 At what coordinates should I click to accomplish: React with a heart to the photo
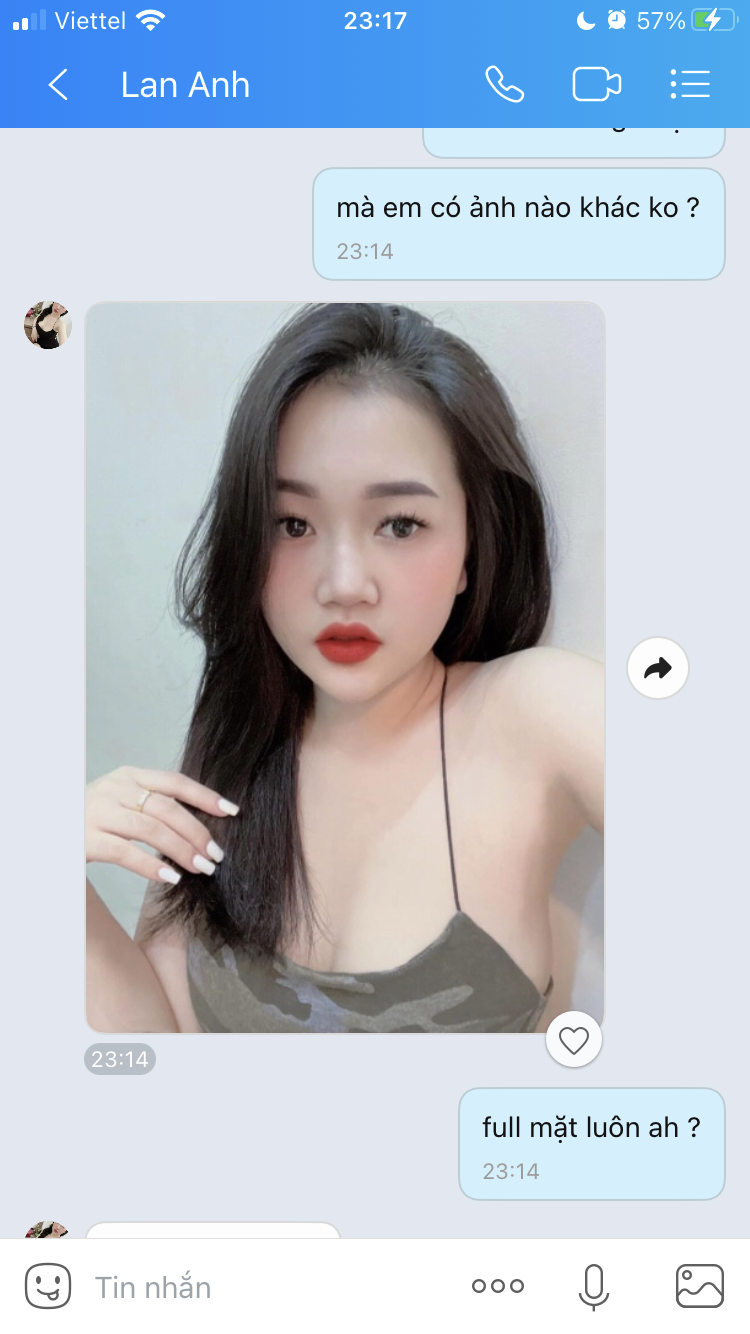pos(573,1041)
